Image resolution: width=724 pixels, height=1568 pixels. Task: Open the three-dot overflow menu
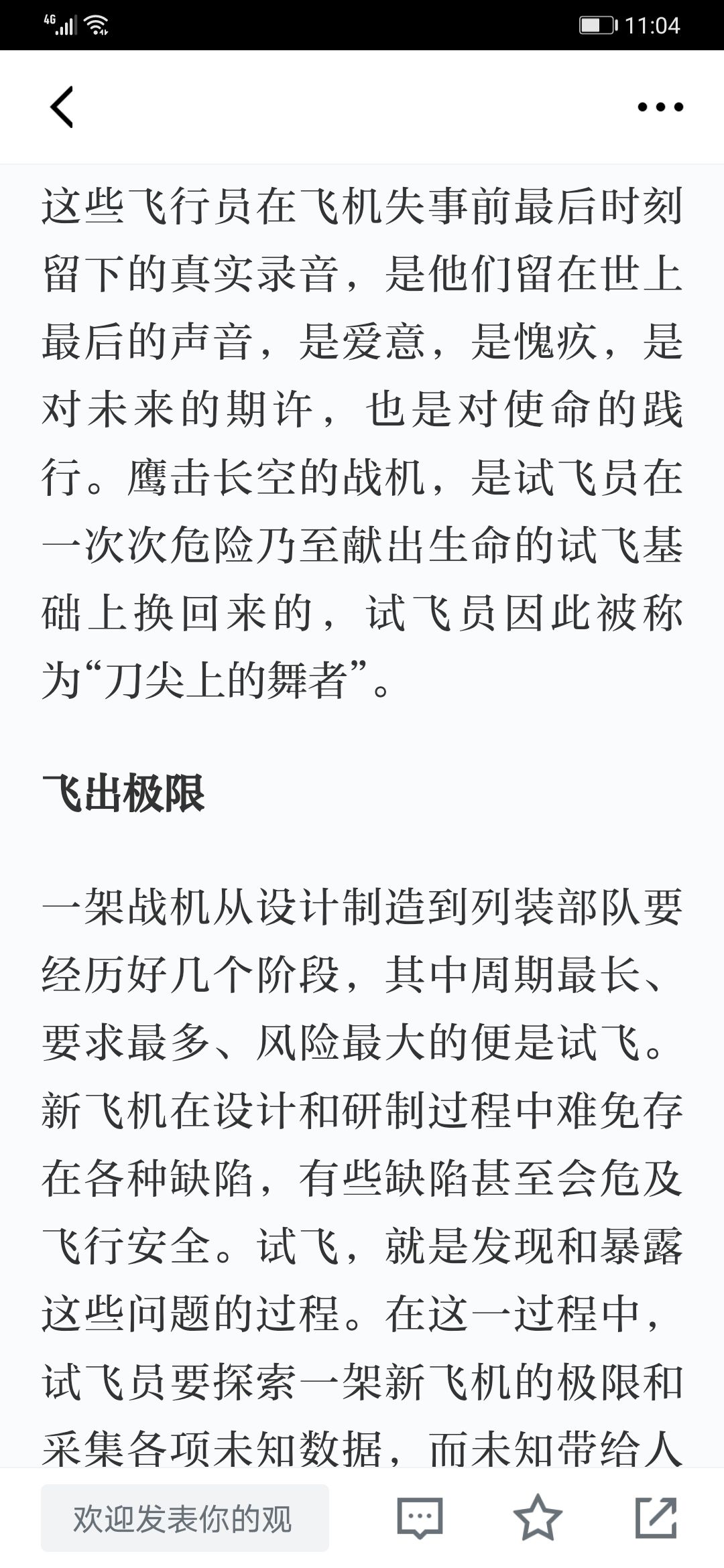(x=660, y=107)
